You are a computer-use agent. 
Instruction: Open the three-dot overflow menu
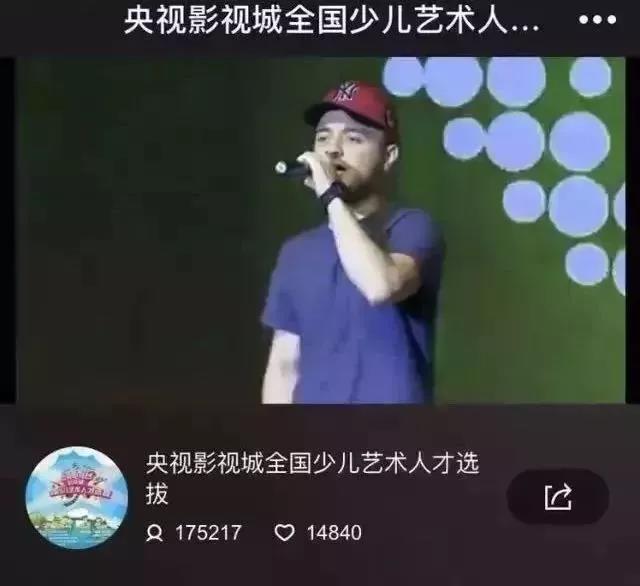[598, 22]
